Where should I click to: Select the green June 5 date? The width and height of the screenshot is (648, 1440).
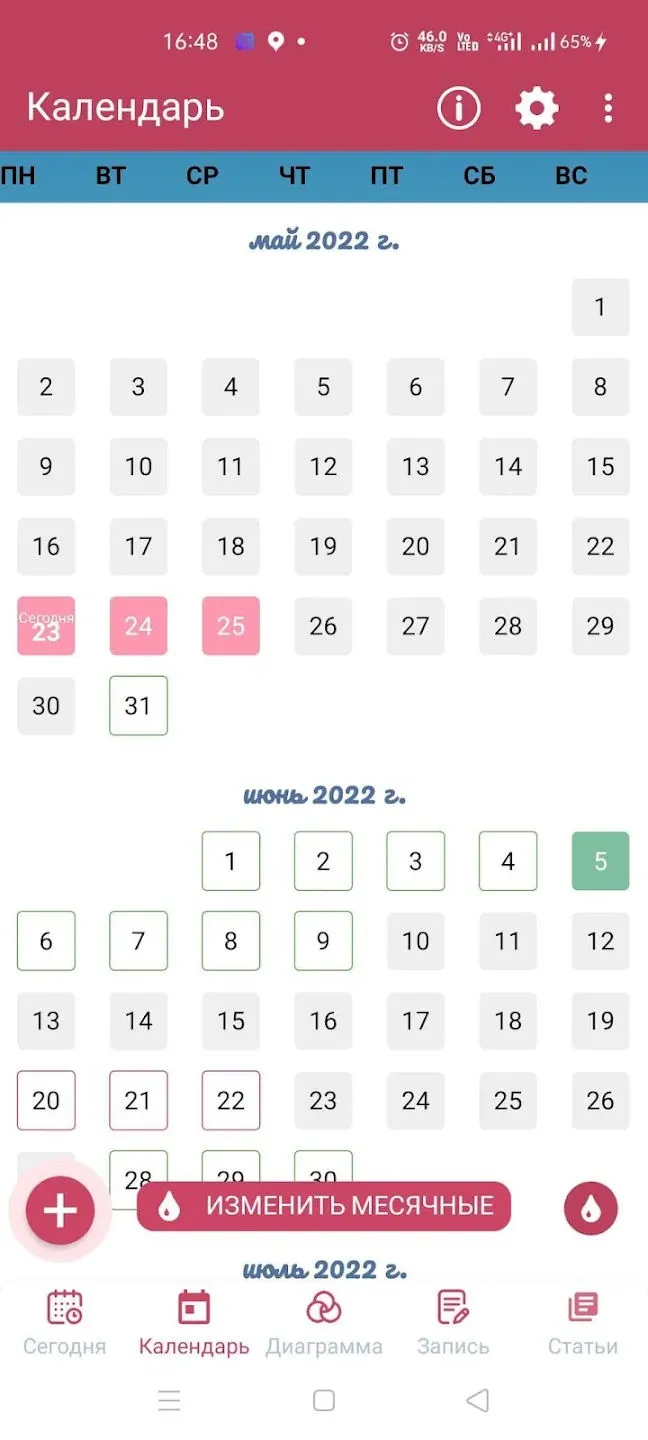(x=600, y=861)
